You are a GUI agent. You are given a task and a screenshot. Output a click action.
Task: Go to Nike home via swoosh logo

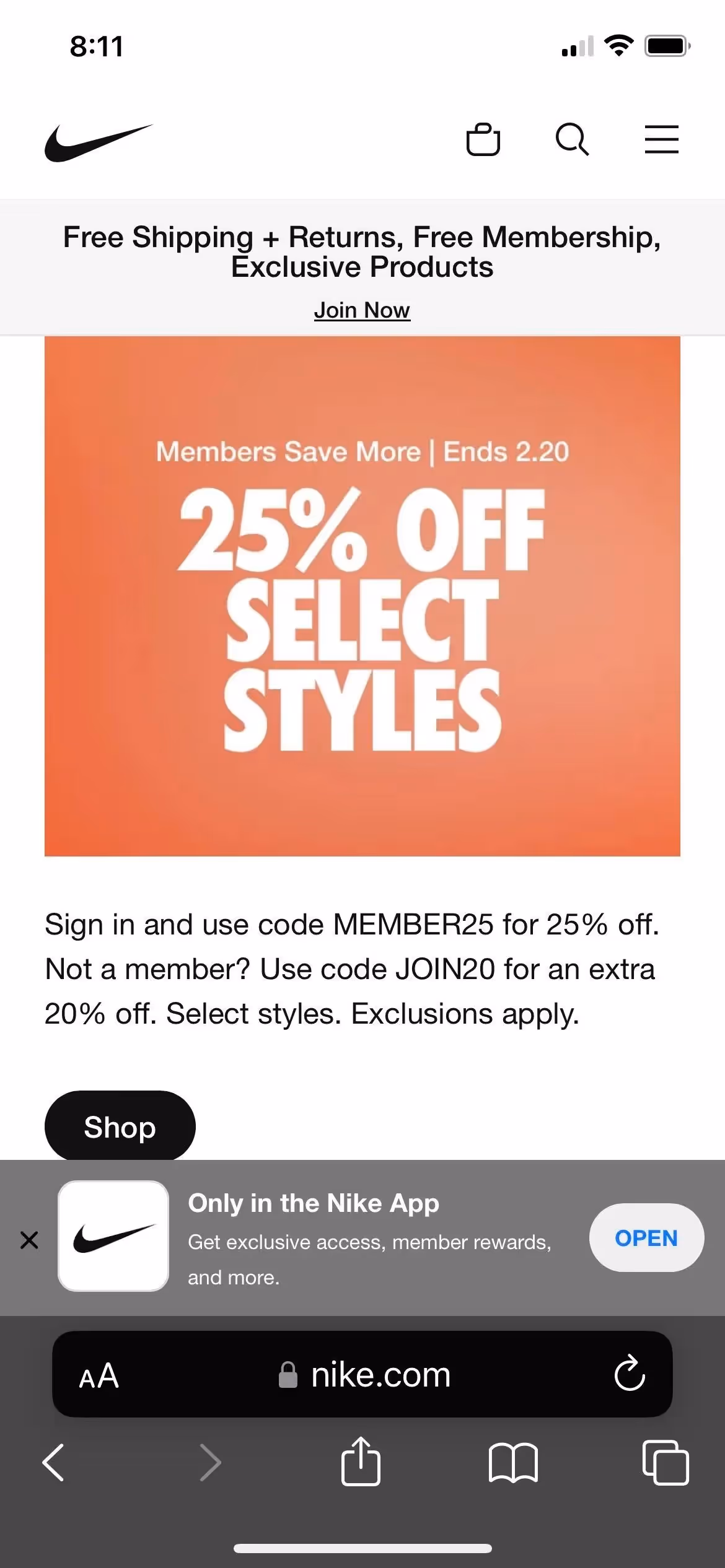click(99, 142)
